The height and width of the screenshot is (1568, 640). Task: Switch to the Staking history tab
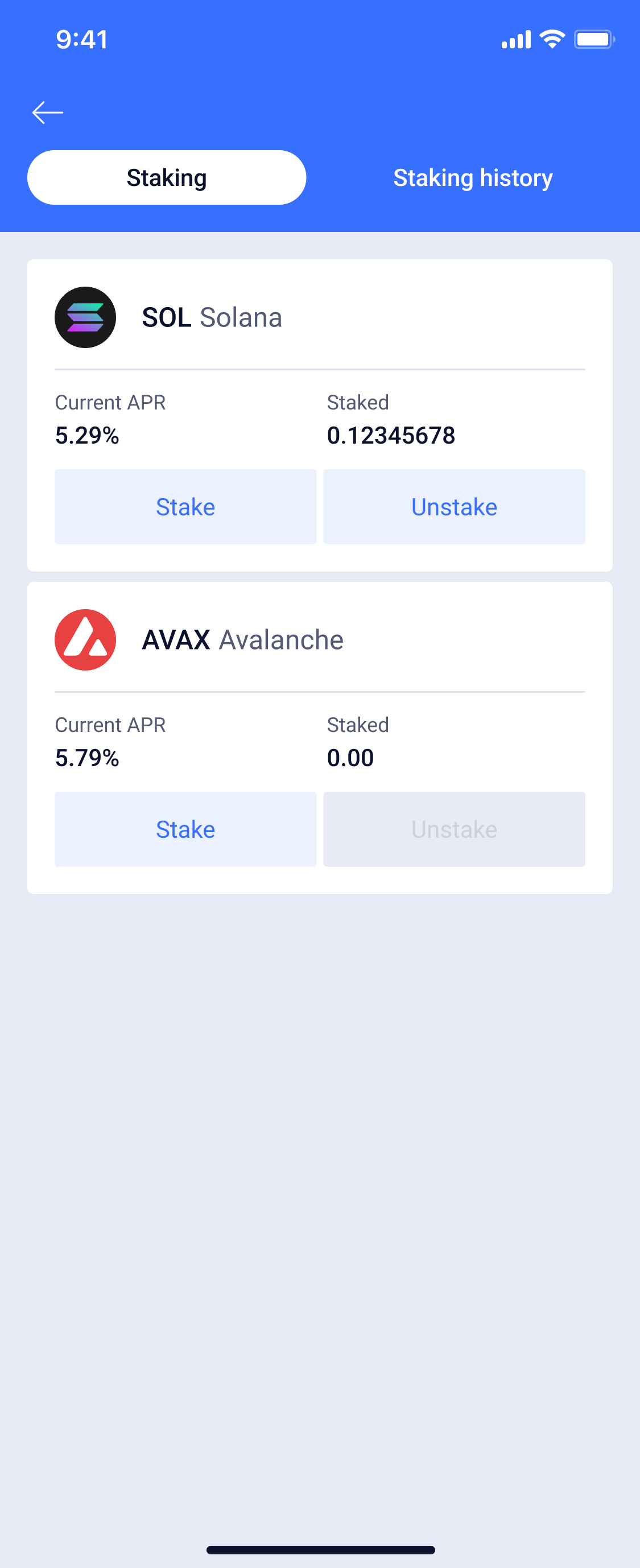473,177
